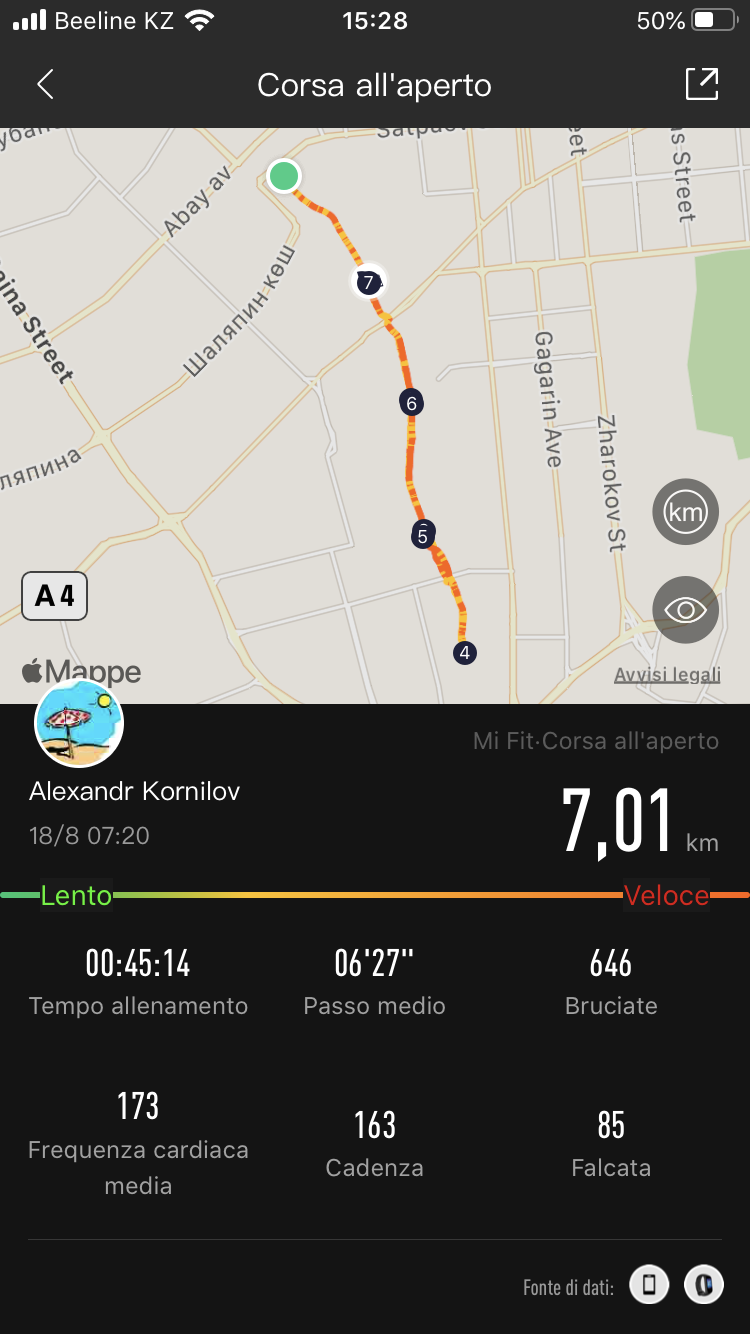
Task: Toggle the km markers on the map
Action: pyautogui.click(x=685, y=512)
